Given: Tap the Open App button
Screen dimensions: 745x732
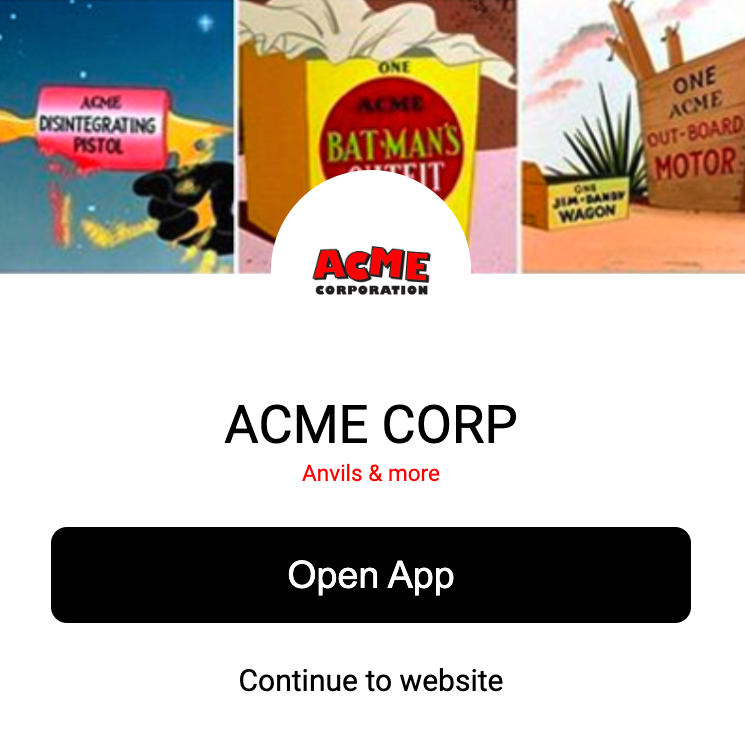Looking at the screenshot, I should tap(371, 575).
